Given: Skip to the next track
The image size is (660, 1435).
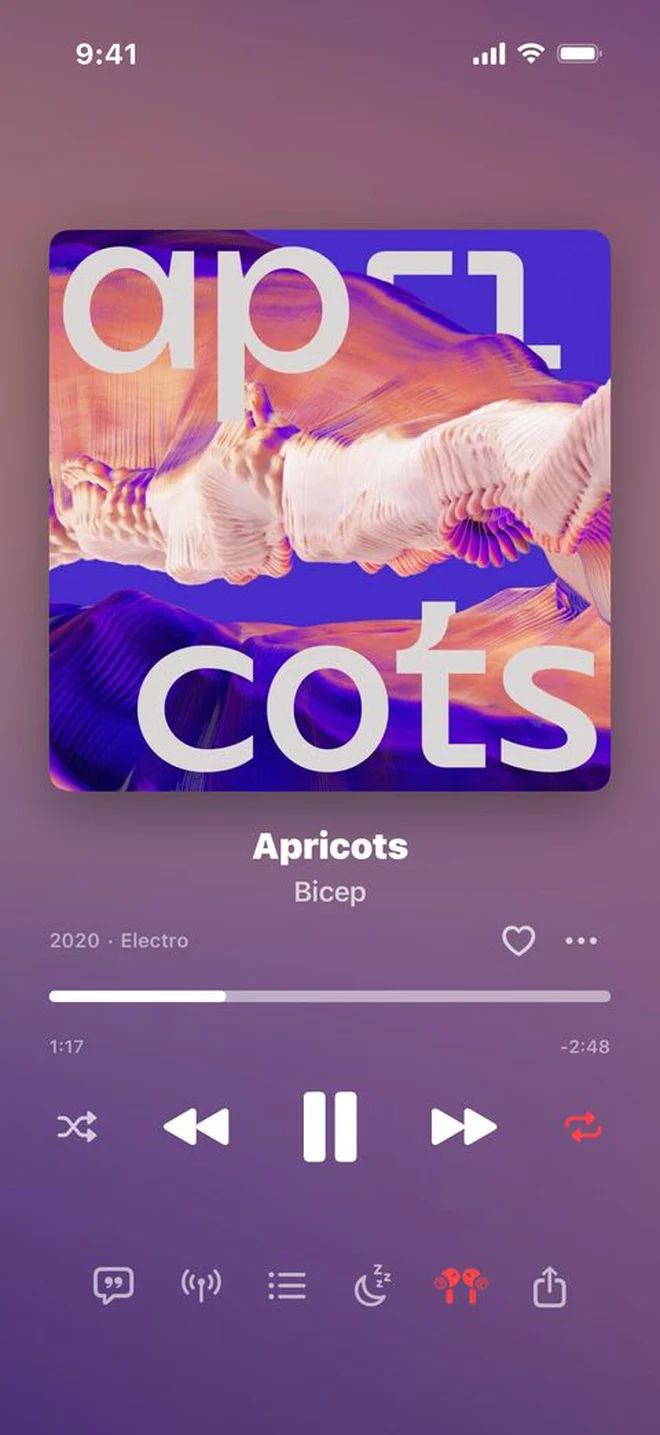Looking at the screenshot, I should [x=464, y=1127].
